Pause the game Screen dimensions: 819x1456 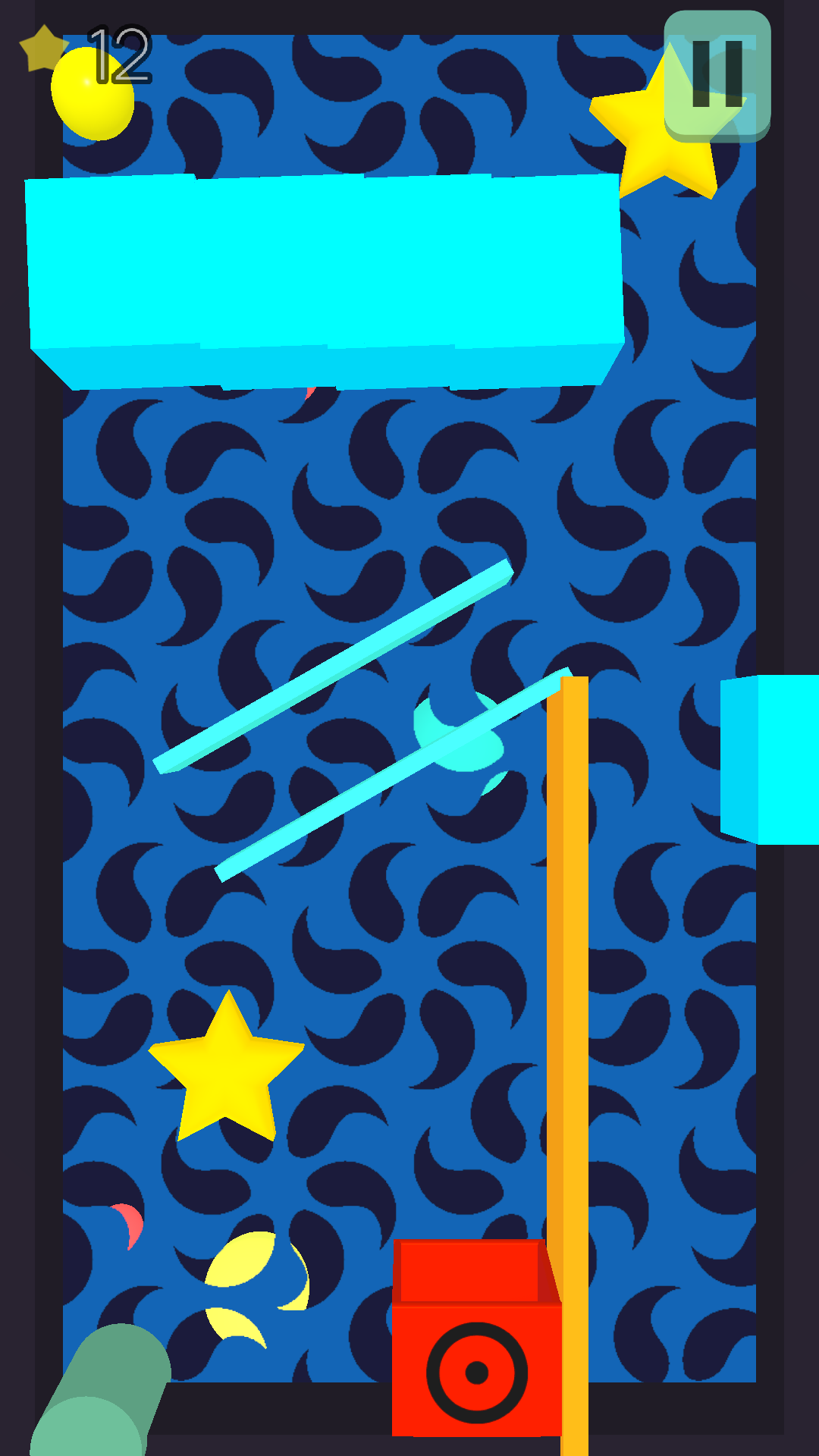click(717, 75)
